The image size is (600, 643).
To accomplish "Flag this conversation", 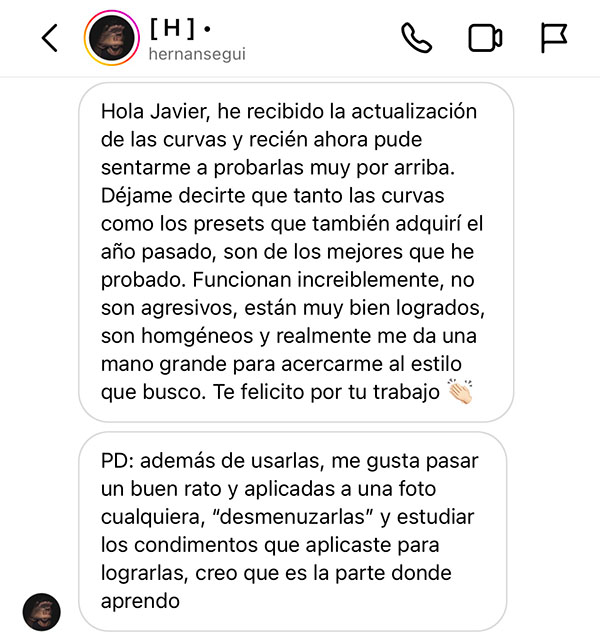I will tap(553, 38).
